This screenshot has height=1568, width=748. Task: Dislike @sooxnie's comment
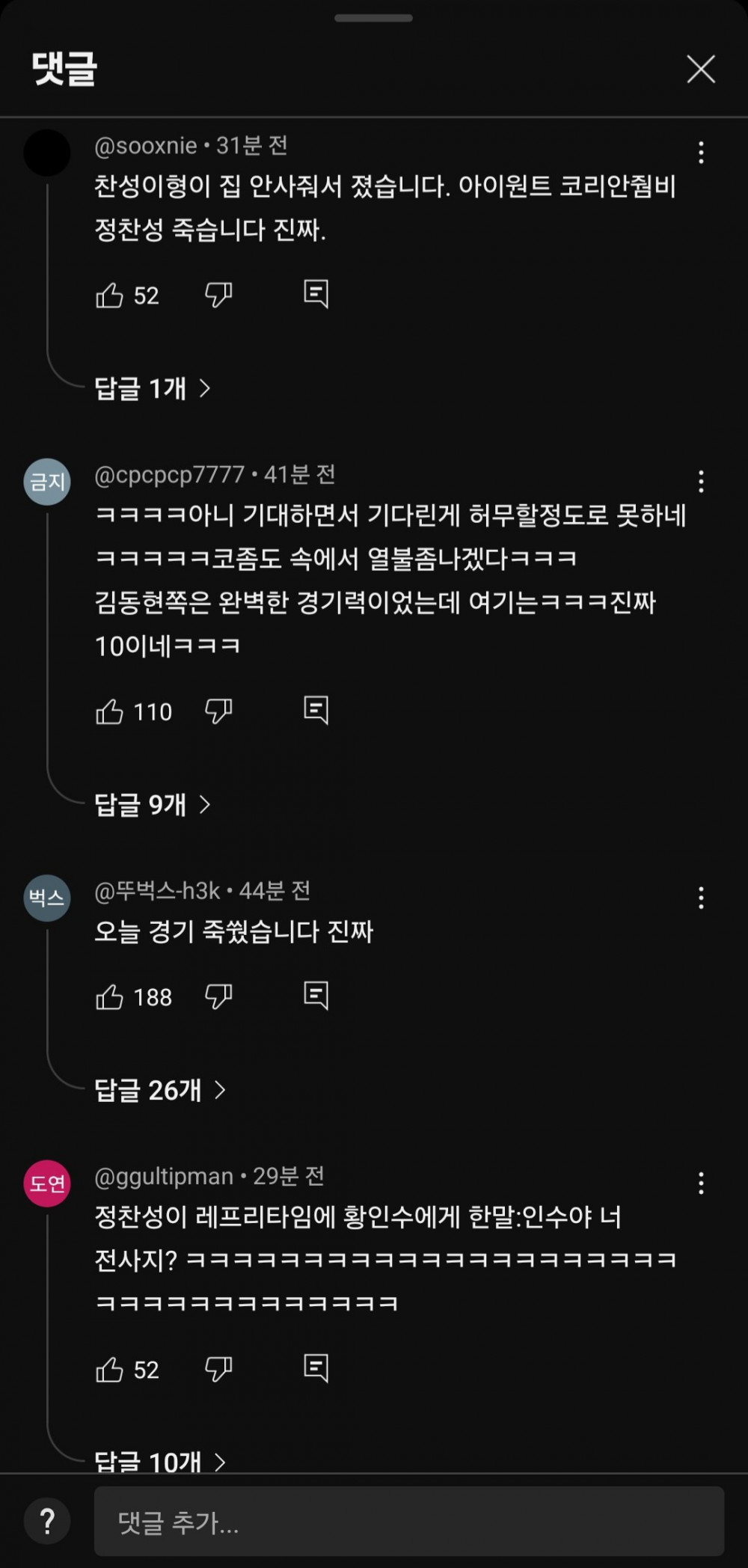(x=218, y=295)
